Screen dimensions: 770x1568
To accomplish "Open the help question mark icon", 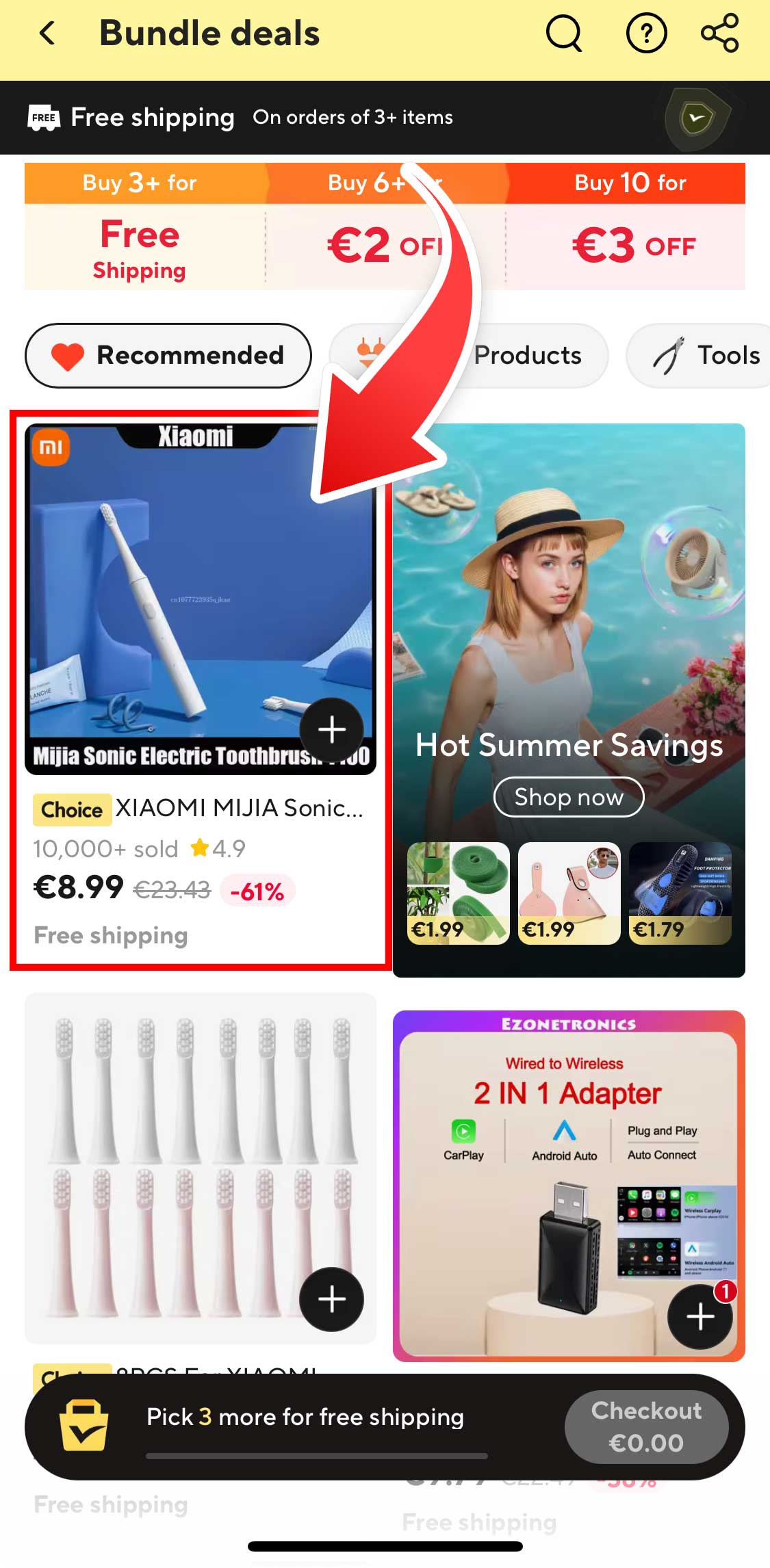I will click(646, 33).
